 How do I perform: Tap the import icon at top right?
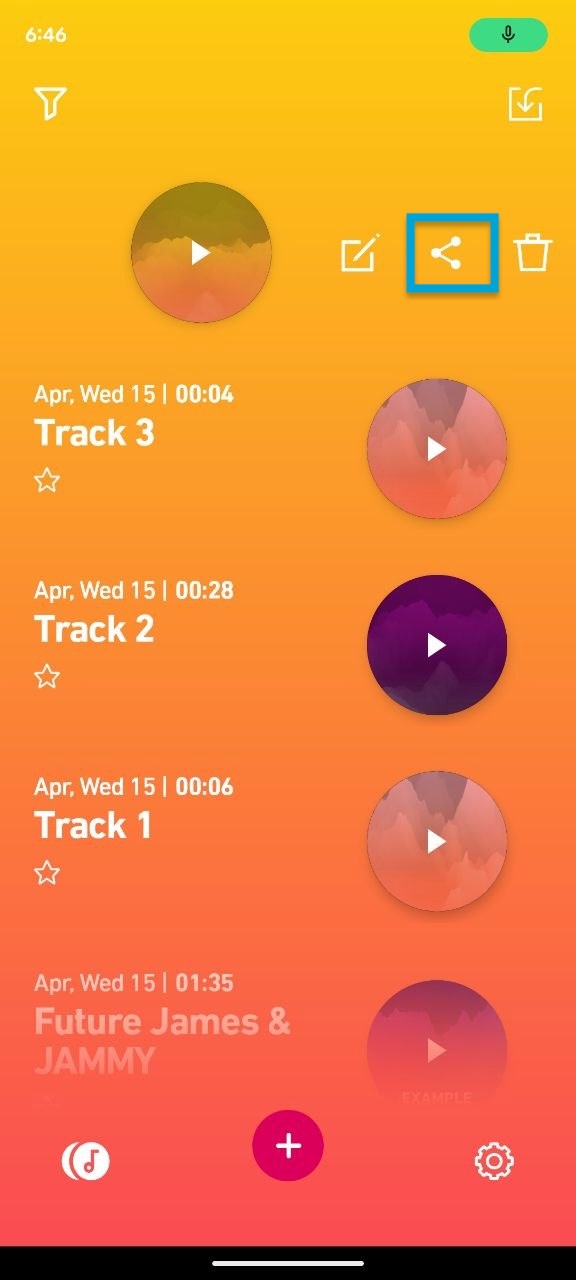click(x=526, y=103)
